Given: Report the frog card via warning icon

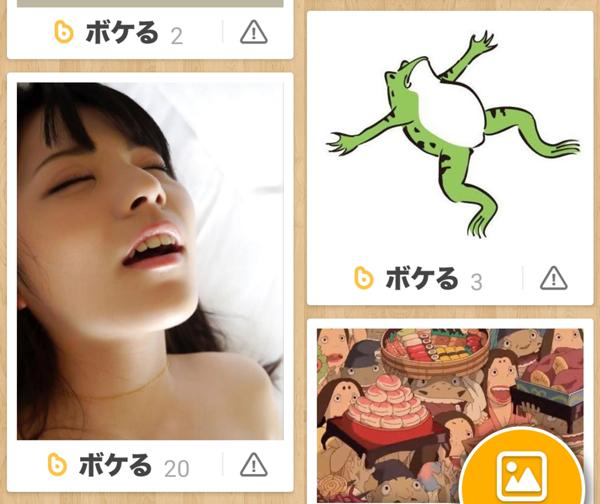Looking at the screenshot, I should tap(553, 278).
